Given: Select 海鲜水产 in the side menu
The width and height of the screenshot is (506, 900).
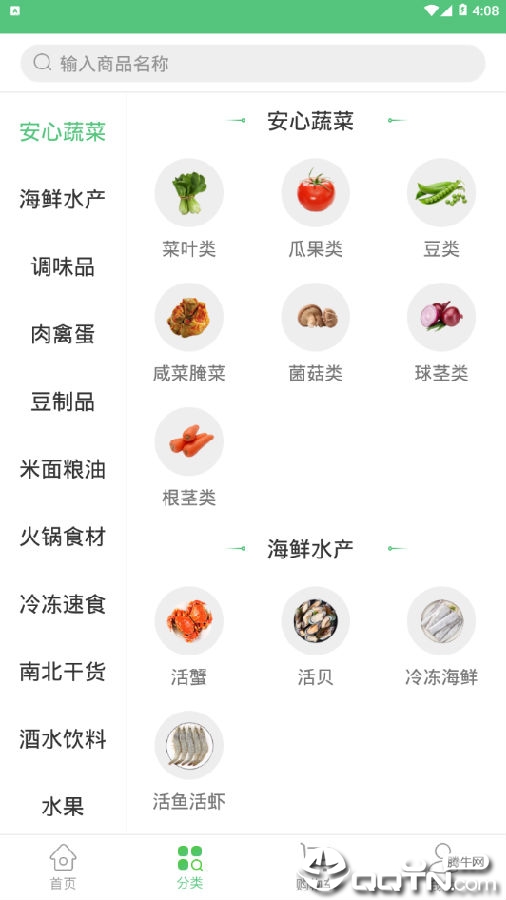Looking at the screenshot, I should (63, 199).
